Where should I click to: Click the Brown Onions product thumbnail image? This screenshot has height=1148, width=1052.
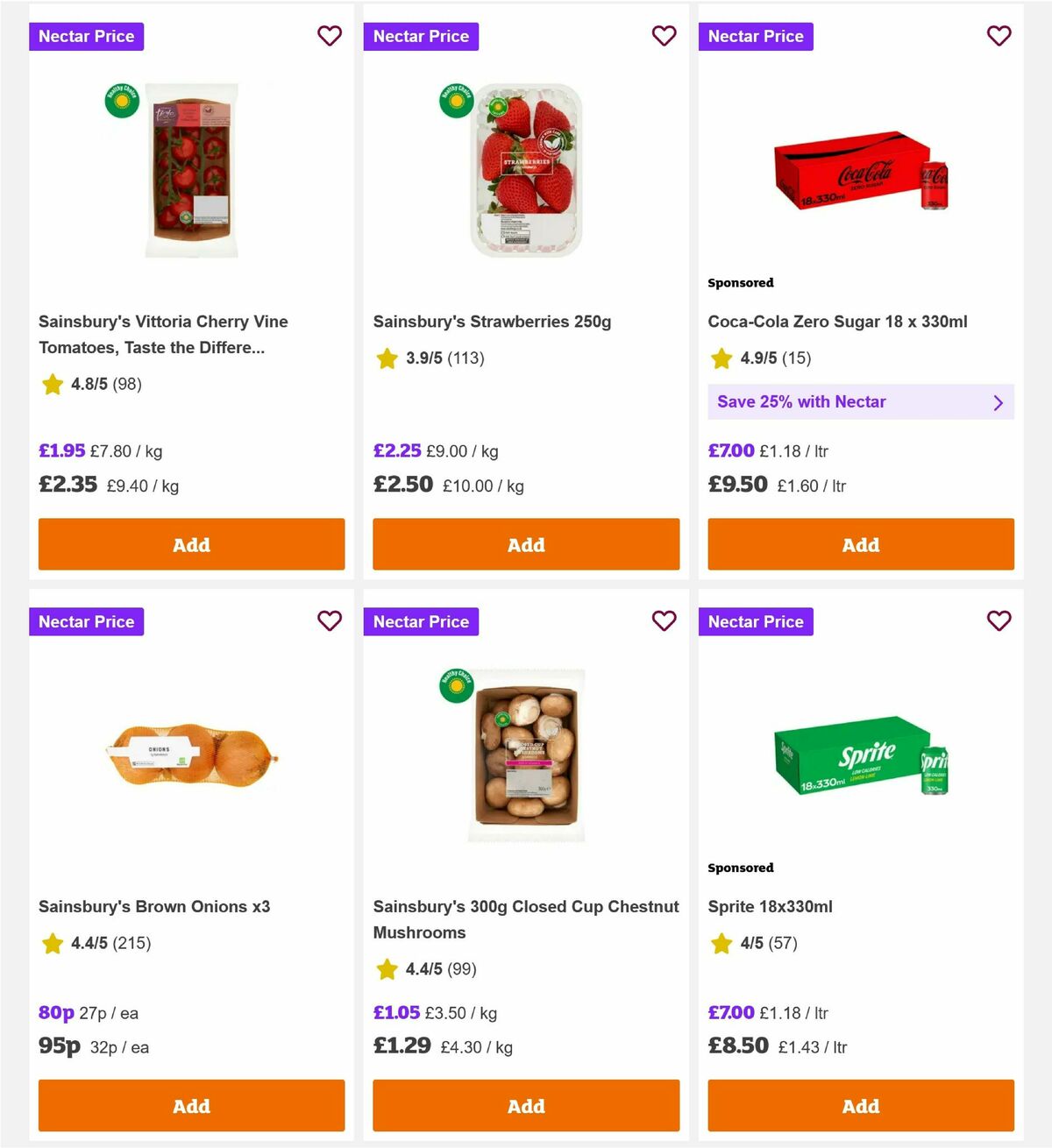click(191, 755)
